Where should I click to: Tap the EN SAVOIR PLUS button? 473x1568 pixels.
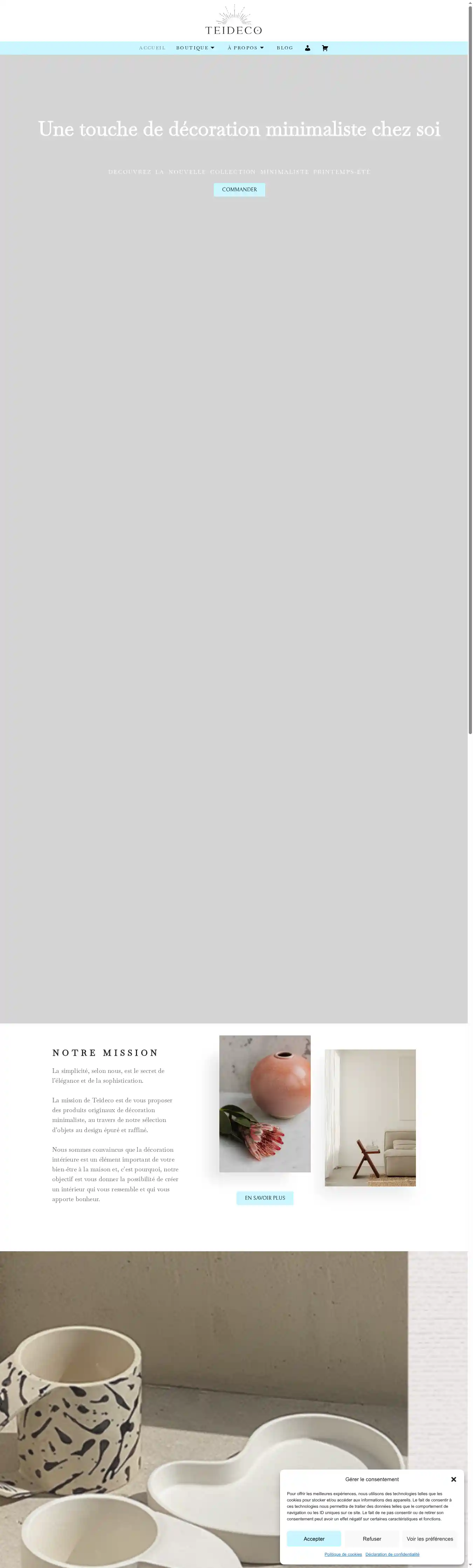pyautogui.click(x=265, y=1197)
